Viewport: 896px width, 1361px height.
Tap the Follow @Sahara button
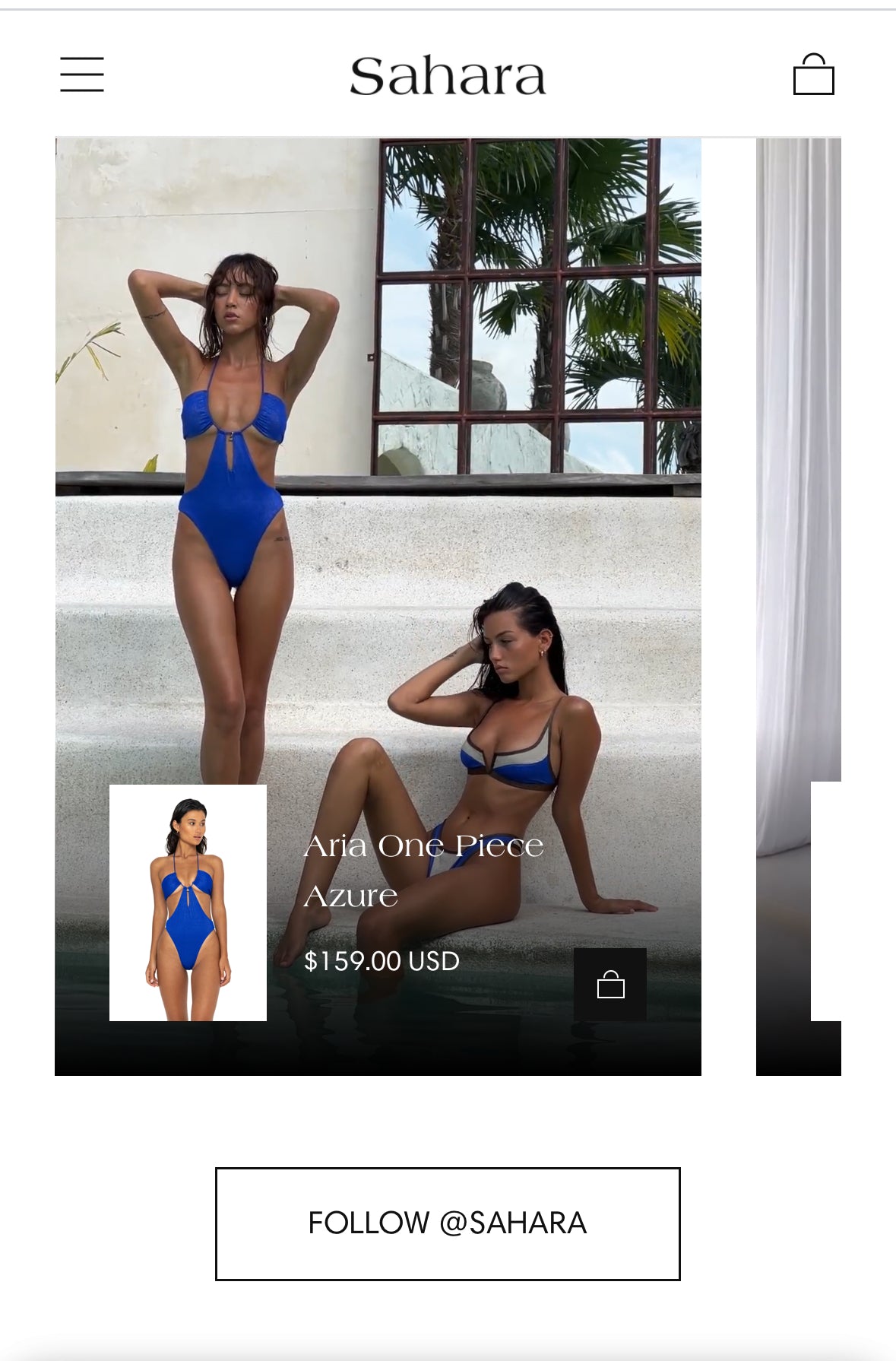[x=448, y=1223]
